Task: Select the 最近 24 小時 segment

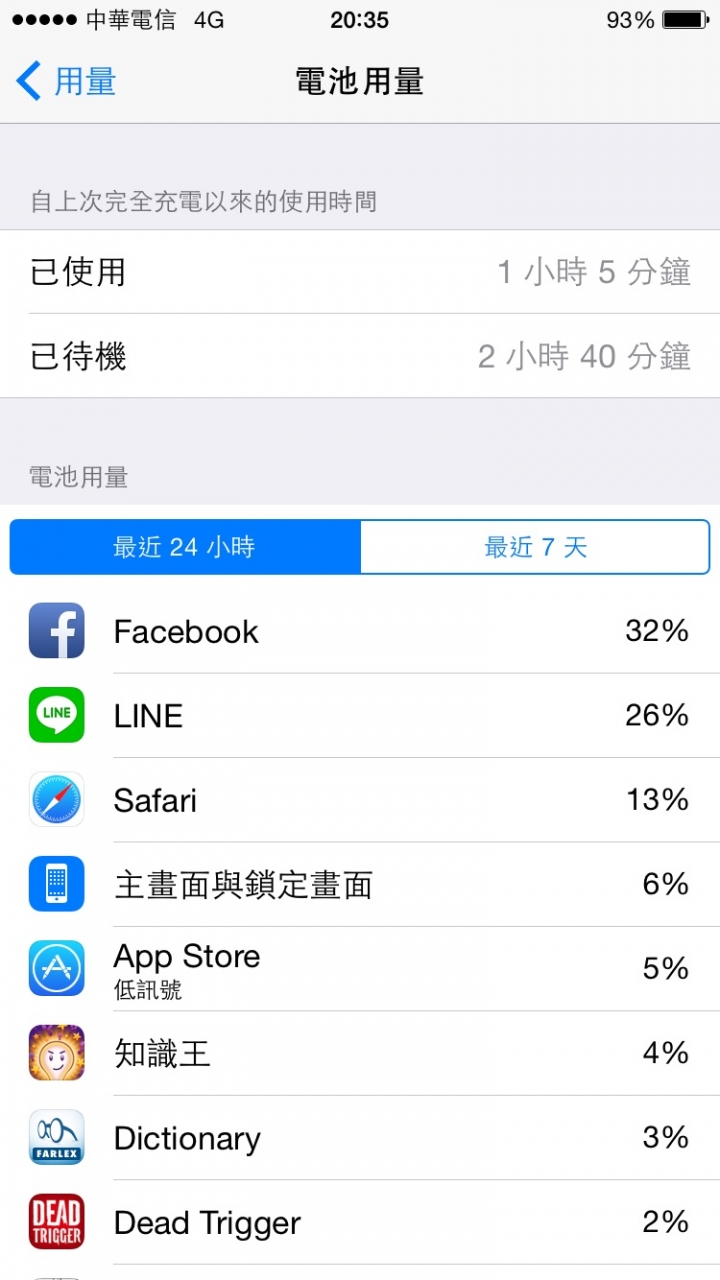Action: (185, 547)
